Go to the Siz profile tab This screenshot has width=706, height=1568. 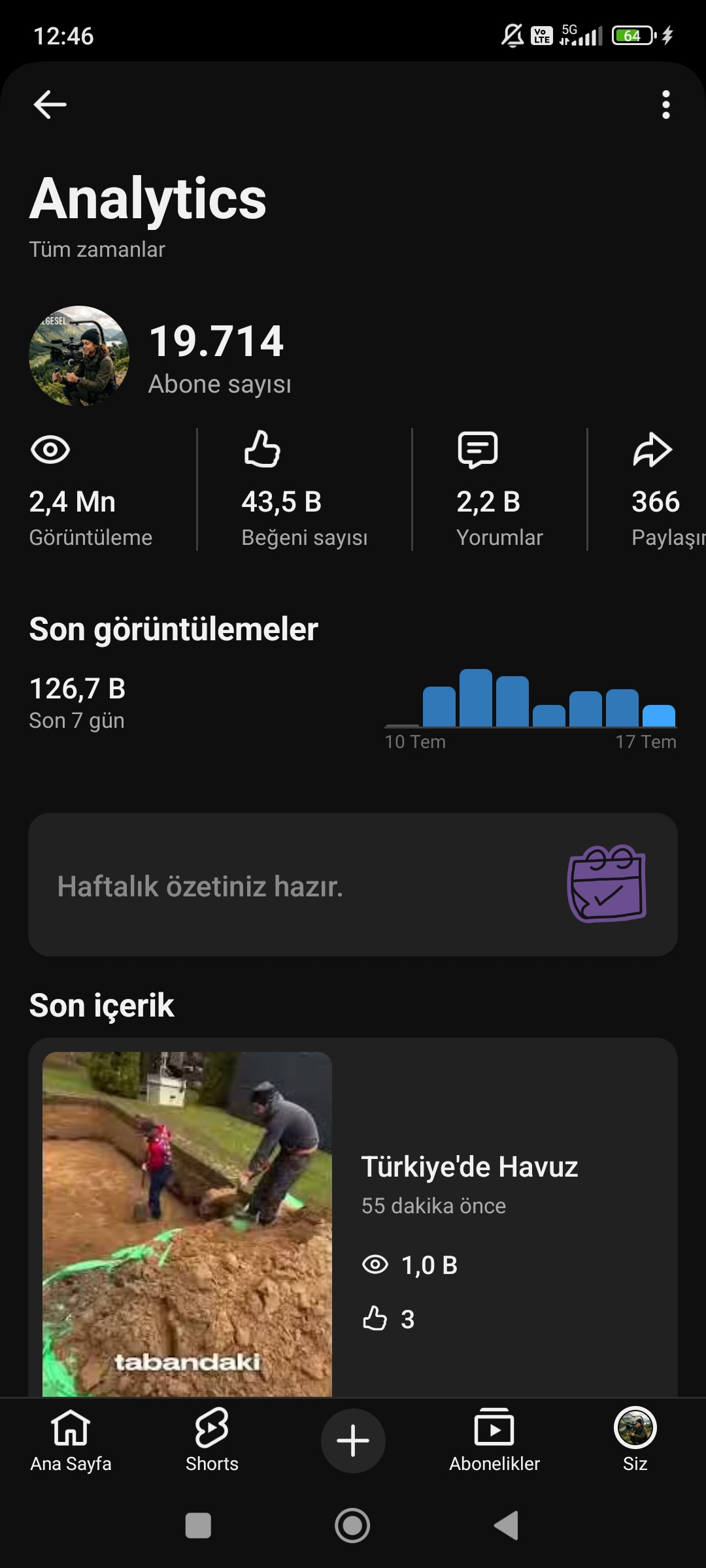635,1441
